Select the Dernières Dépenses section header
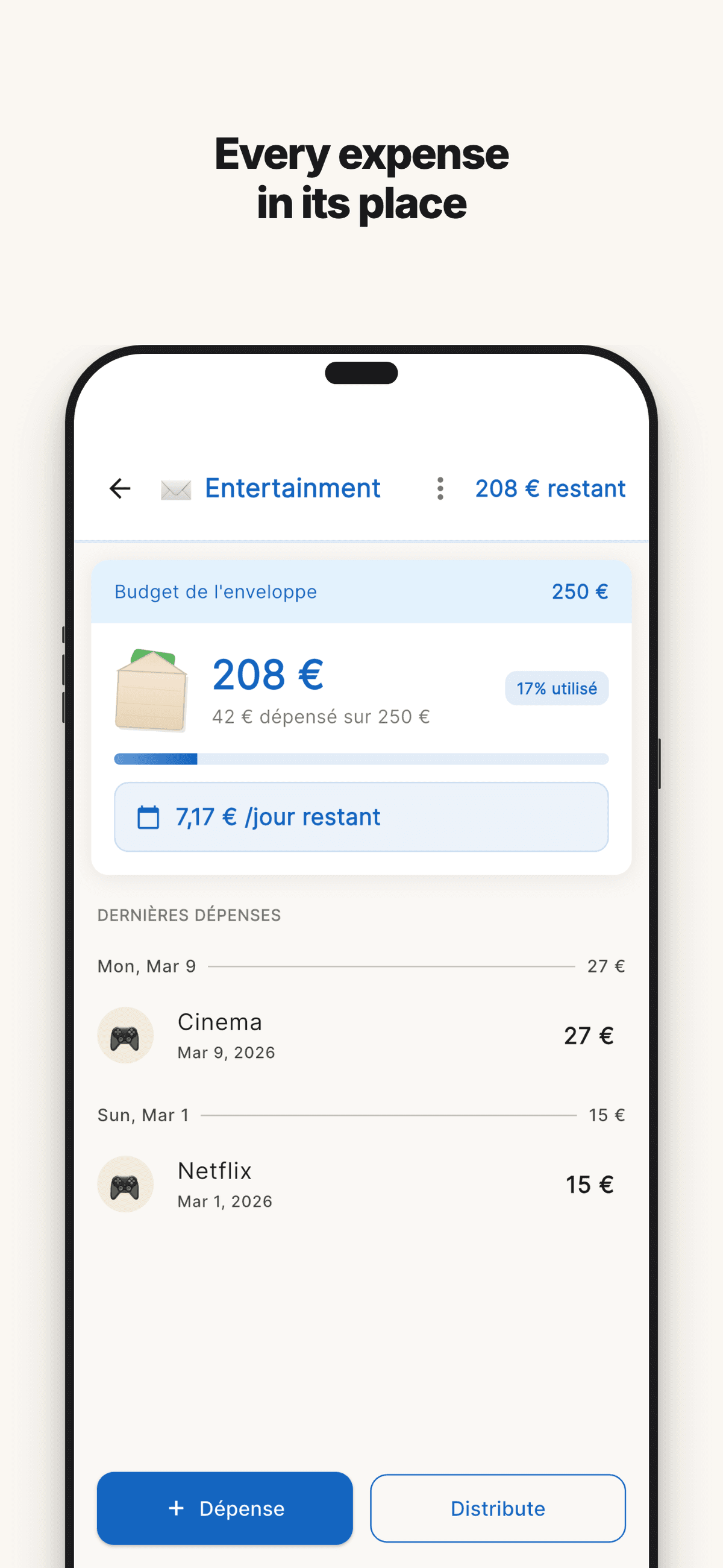The width and height of the screenshot is (723, 1568). click(x=189, y=915)
